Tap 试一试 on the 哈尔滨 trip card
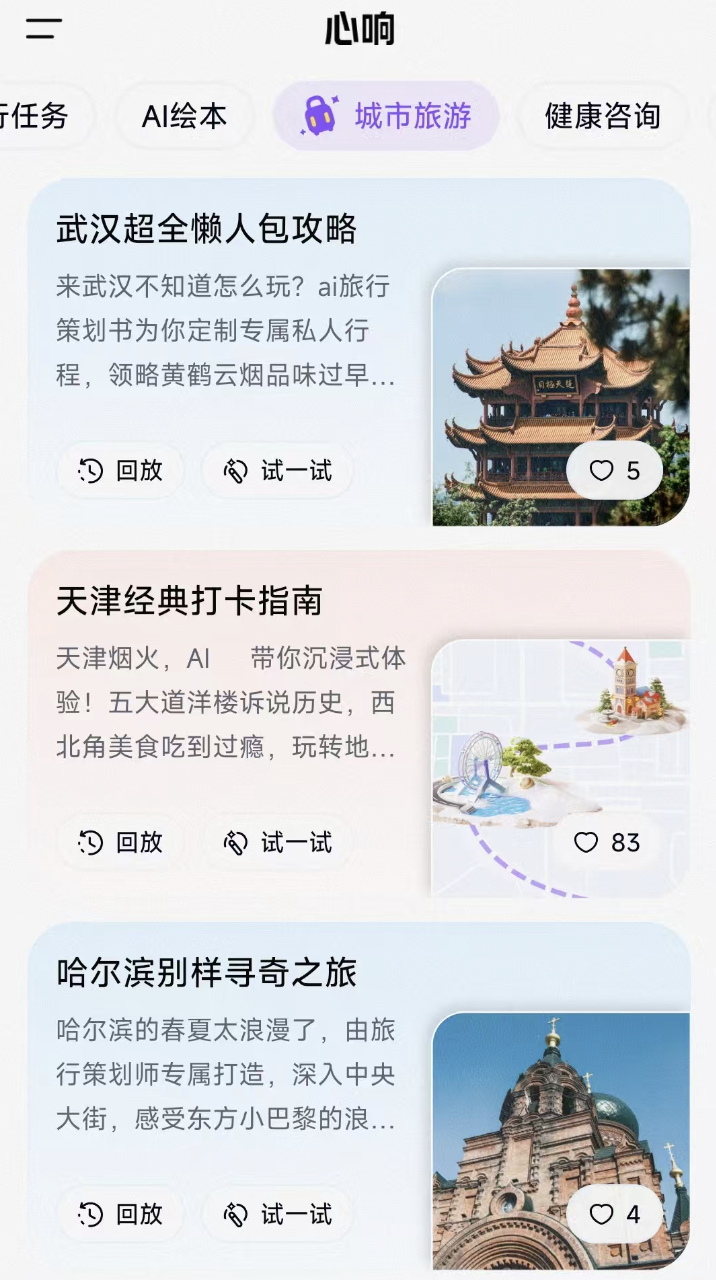 pyautogui.click(x=278, y=1214)
